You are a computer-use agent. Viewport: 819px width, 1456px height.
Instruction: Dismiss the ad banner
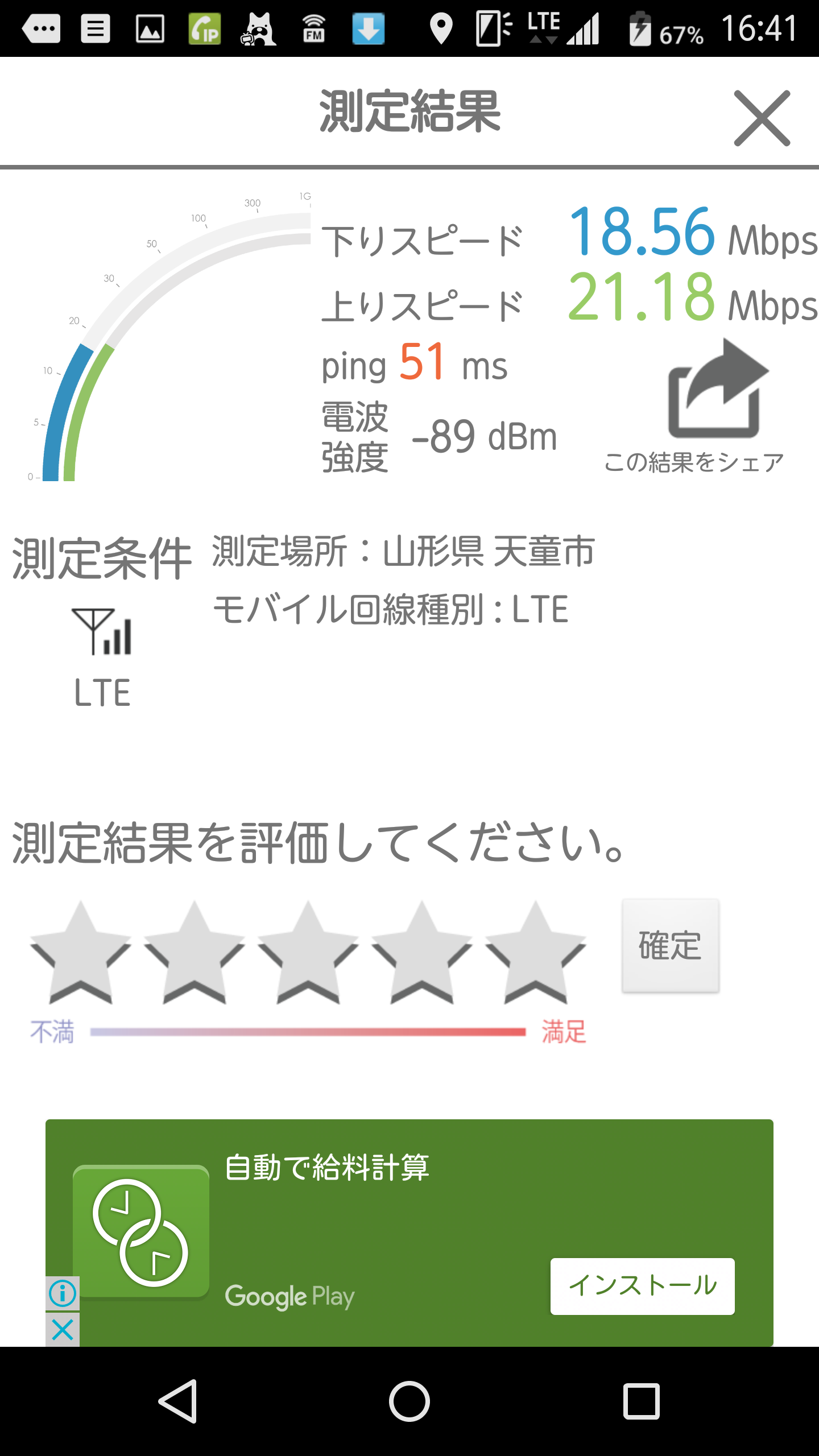click(63, 1330)
